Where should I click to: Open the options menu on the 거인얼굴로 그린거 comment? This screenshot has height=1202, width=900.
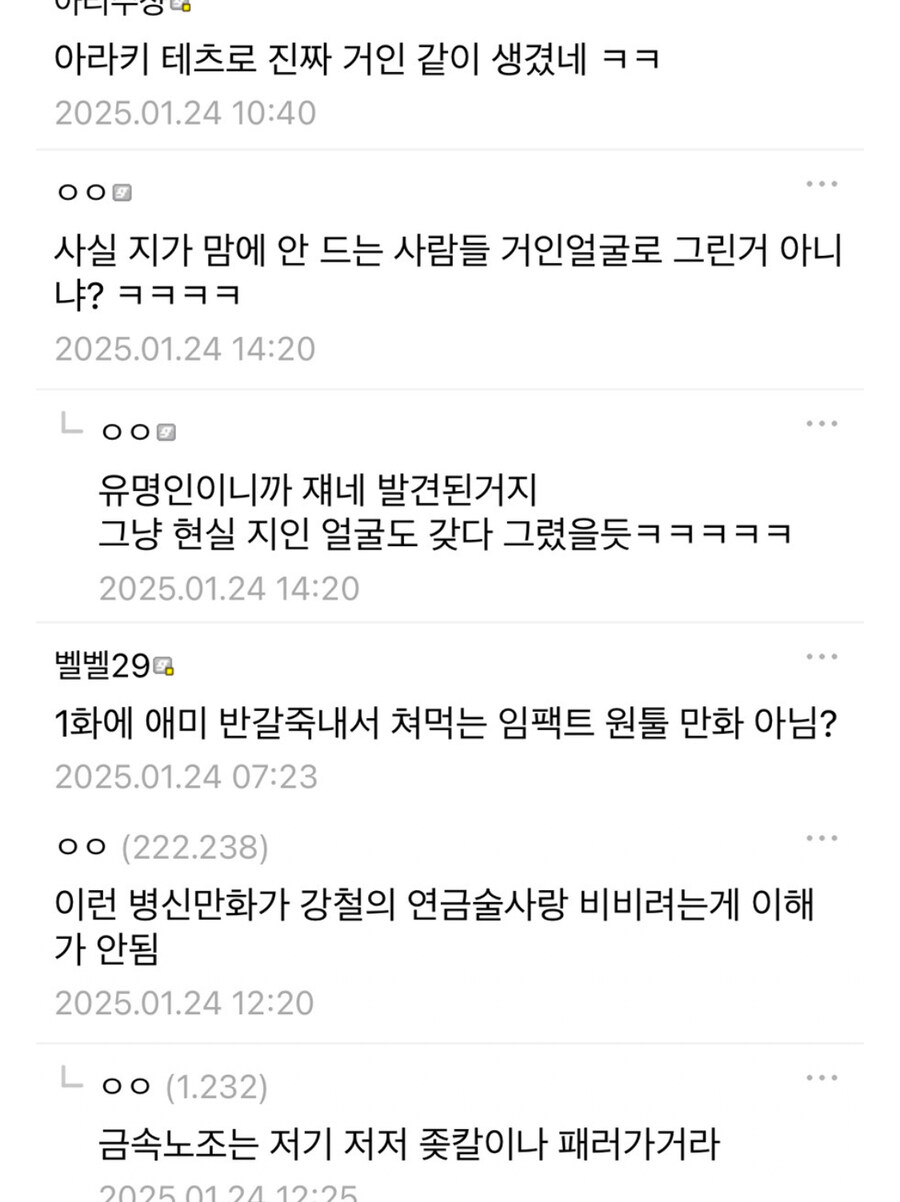[821, 185]
